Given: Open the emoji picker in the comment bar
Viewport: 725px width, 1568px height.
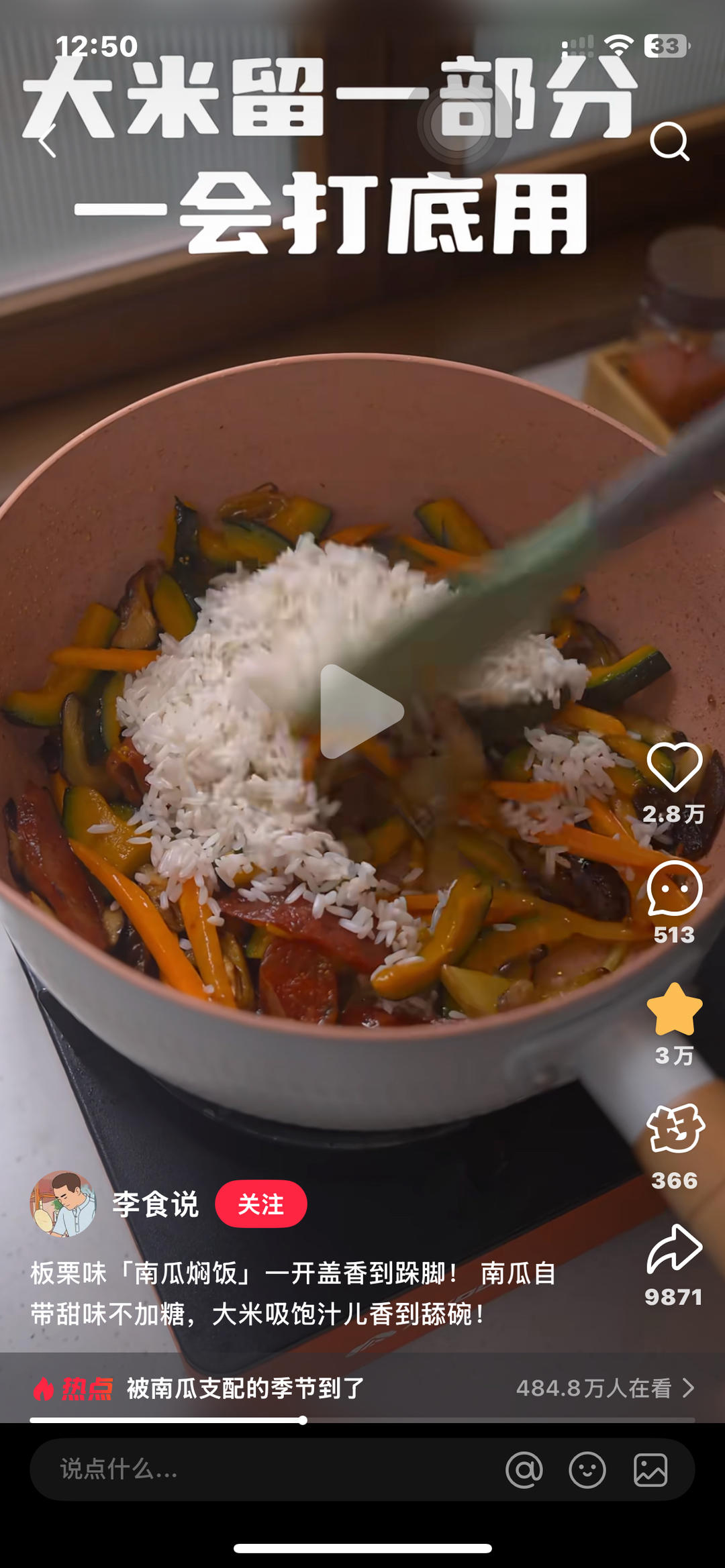Looking at the screenshot, I should [x=587, y=1470].
